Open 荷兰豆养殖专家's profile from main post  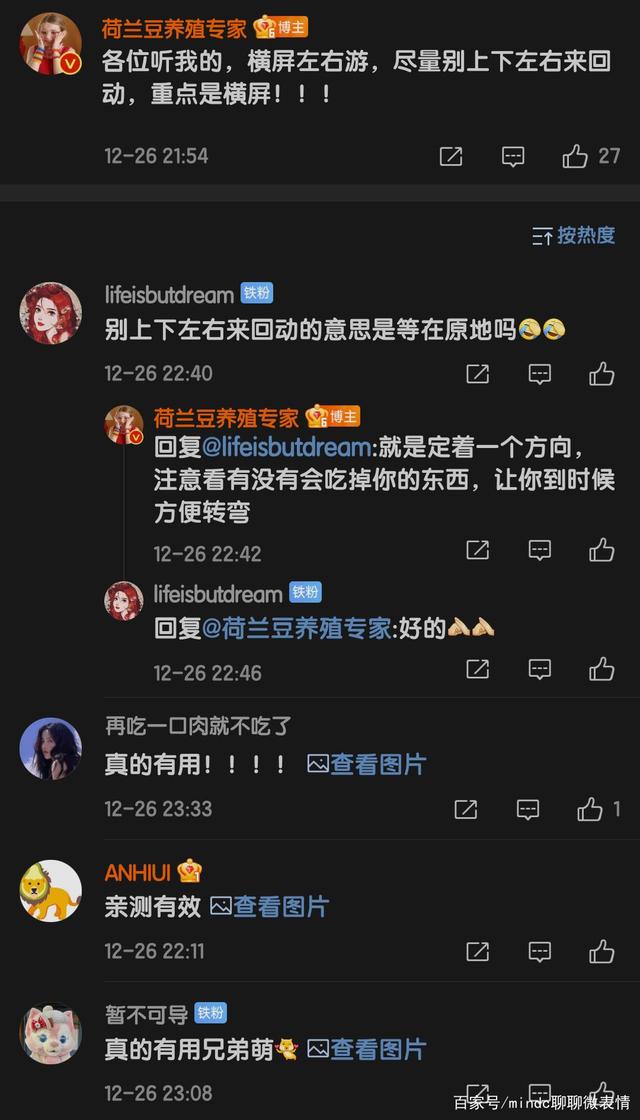point(50,46)
